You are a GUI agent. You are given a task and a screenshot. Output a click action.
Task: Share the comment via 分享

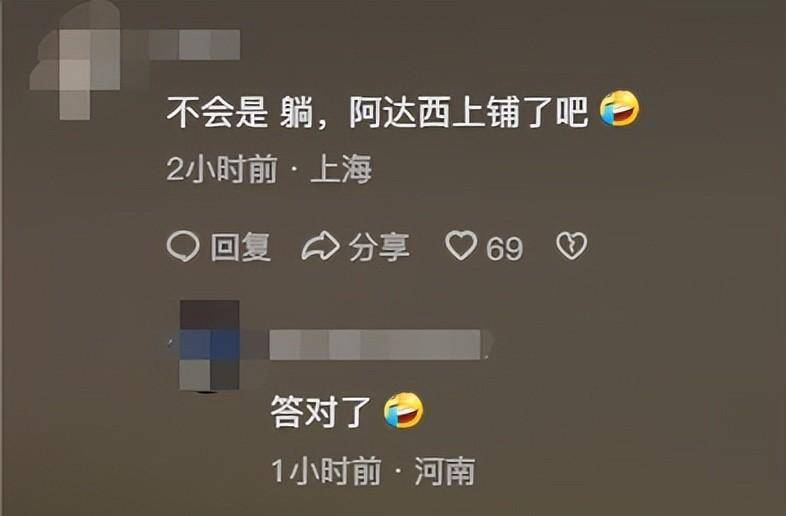pyautogui.click(x=355, y=247)
